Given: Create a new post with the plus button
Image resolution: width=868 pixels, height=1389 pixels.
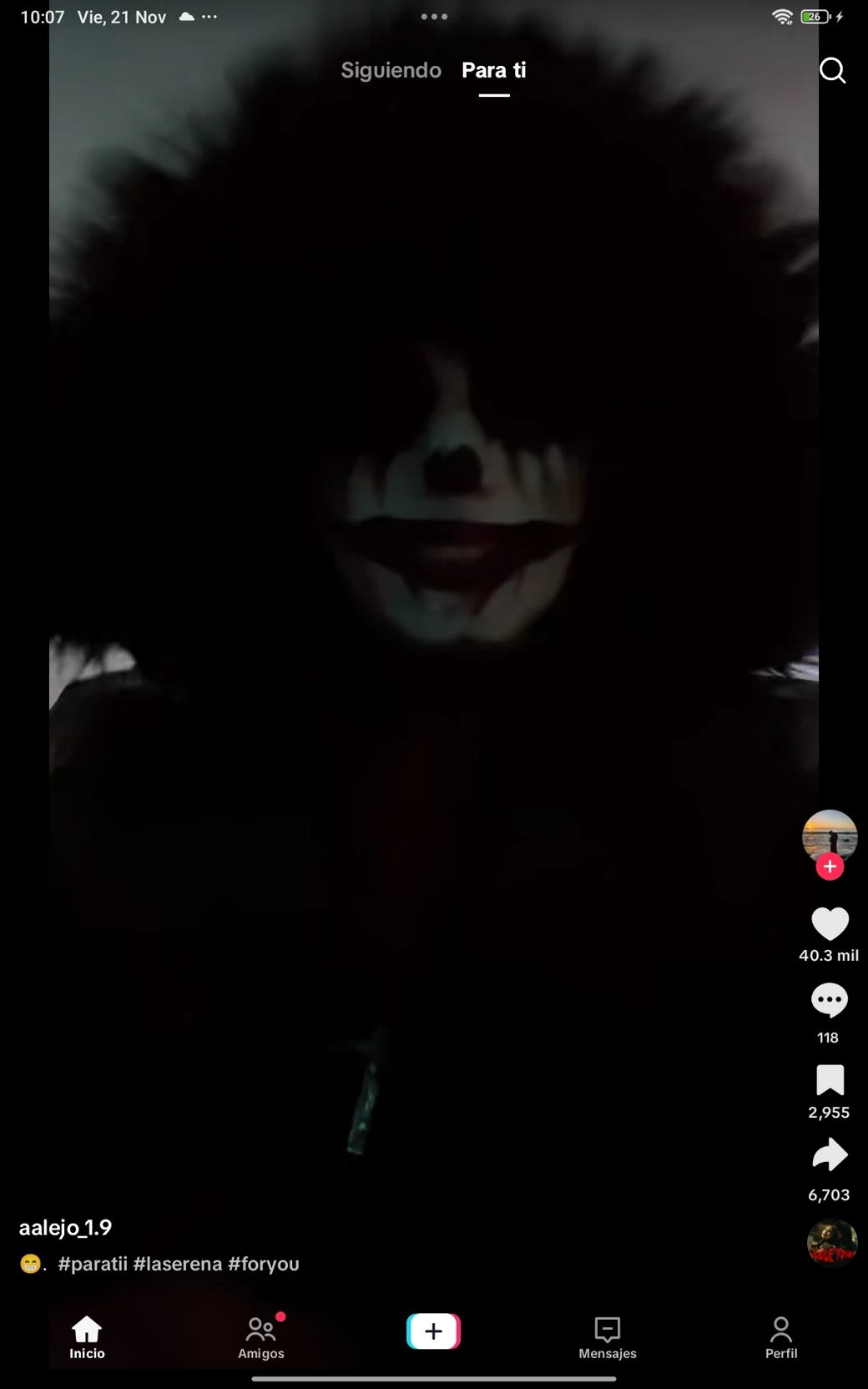Looking at the screenshot, I should (x=433, y=1331).
